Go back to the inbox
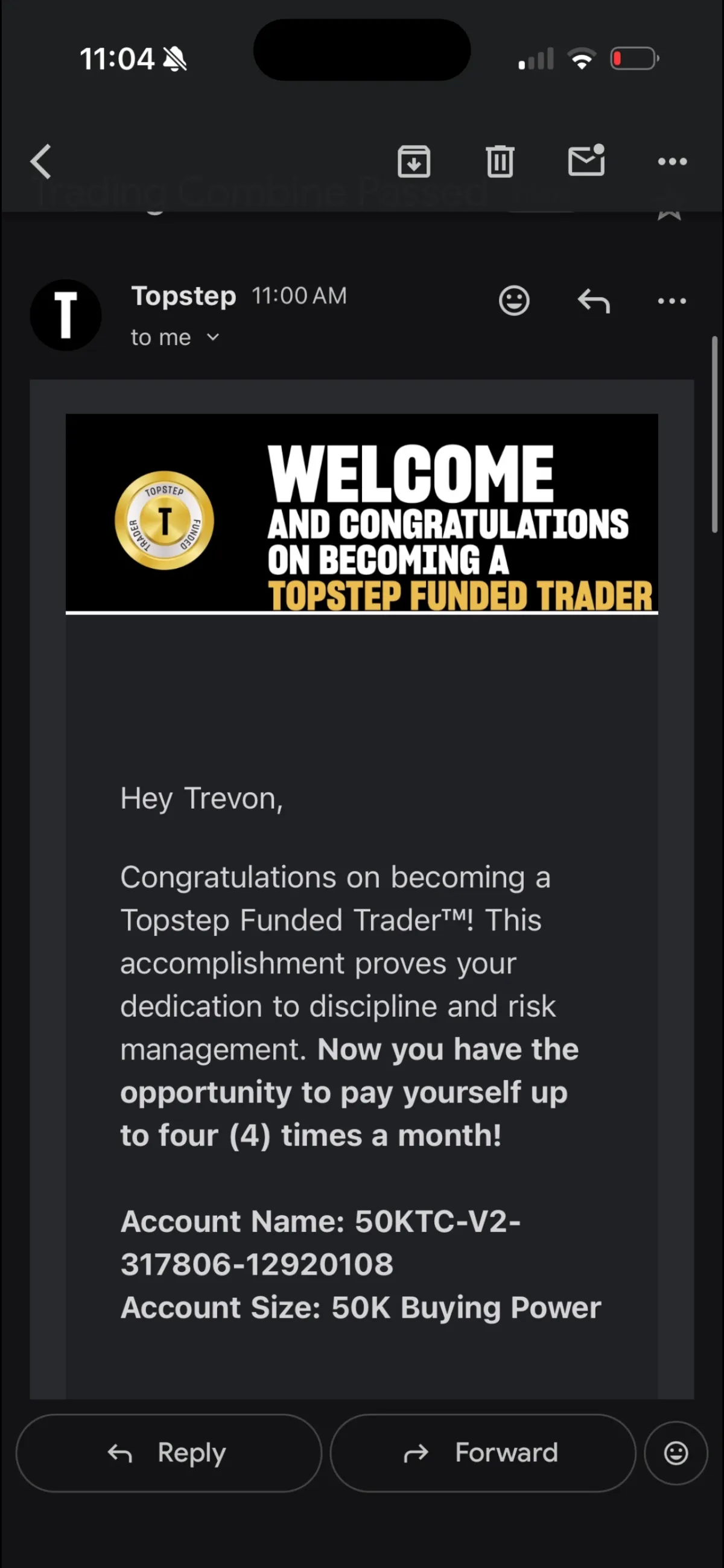Screen dimensions: 724x1568 point(41,162)
